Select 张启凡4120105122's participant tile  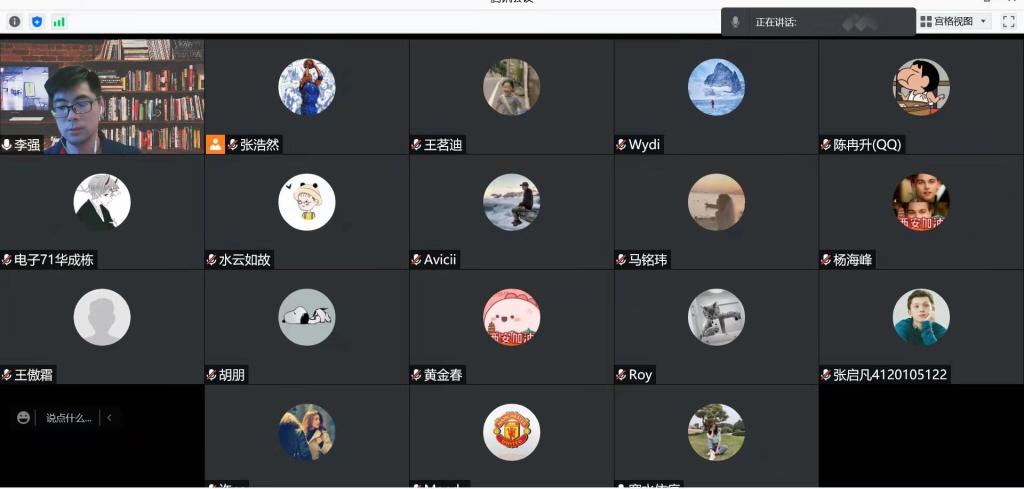(x=921, y=326)
